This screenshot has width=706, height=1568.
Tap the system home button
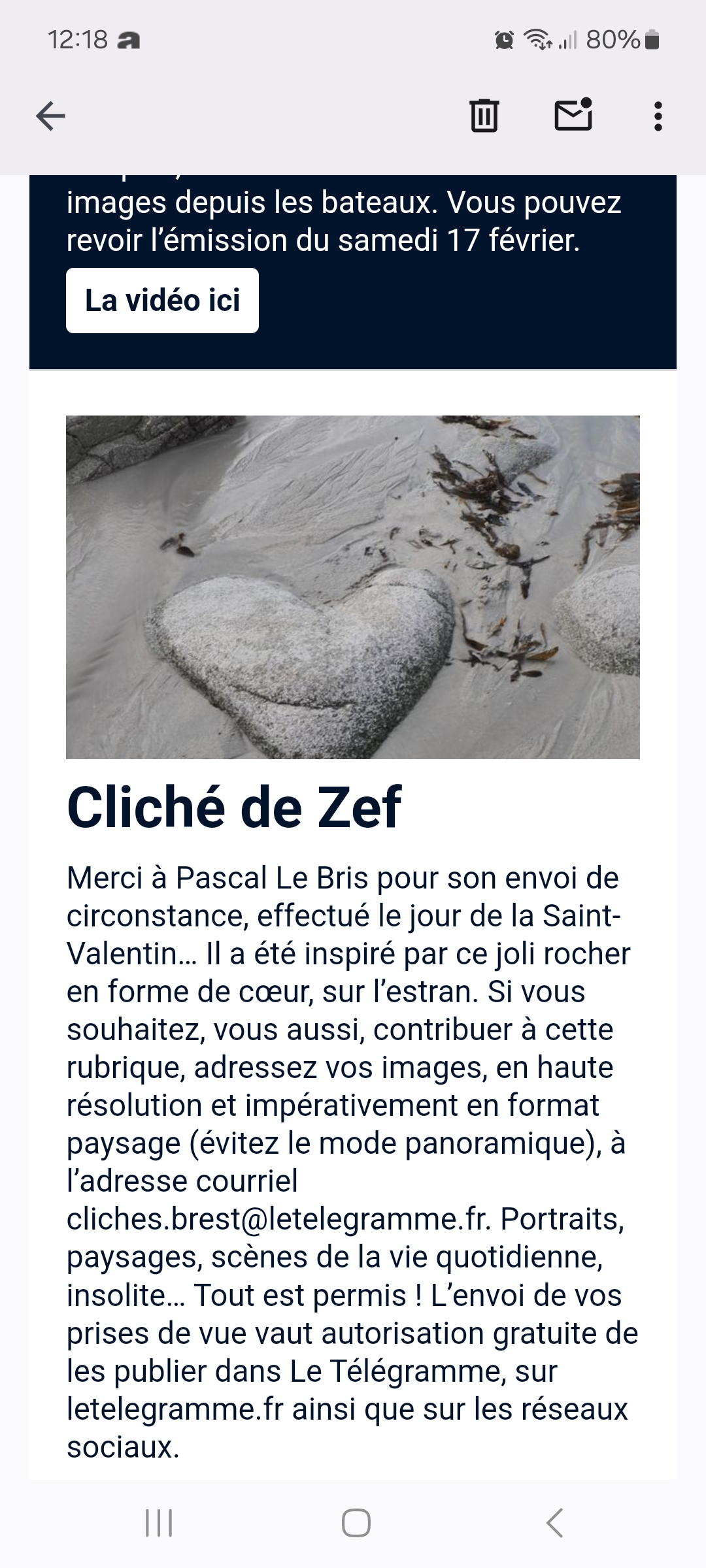point(356,1523)
